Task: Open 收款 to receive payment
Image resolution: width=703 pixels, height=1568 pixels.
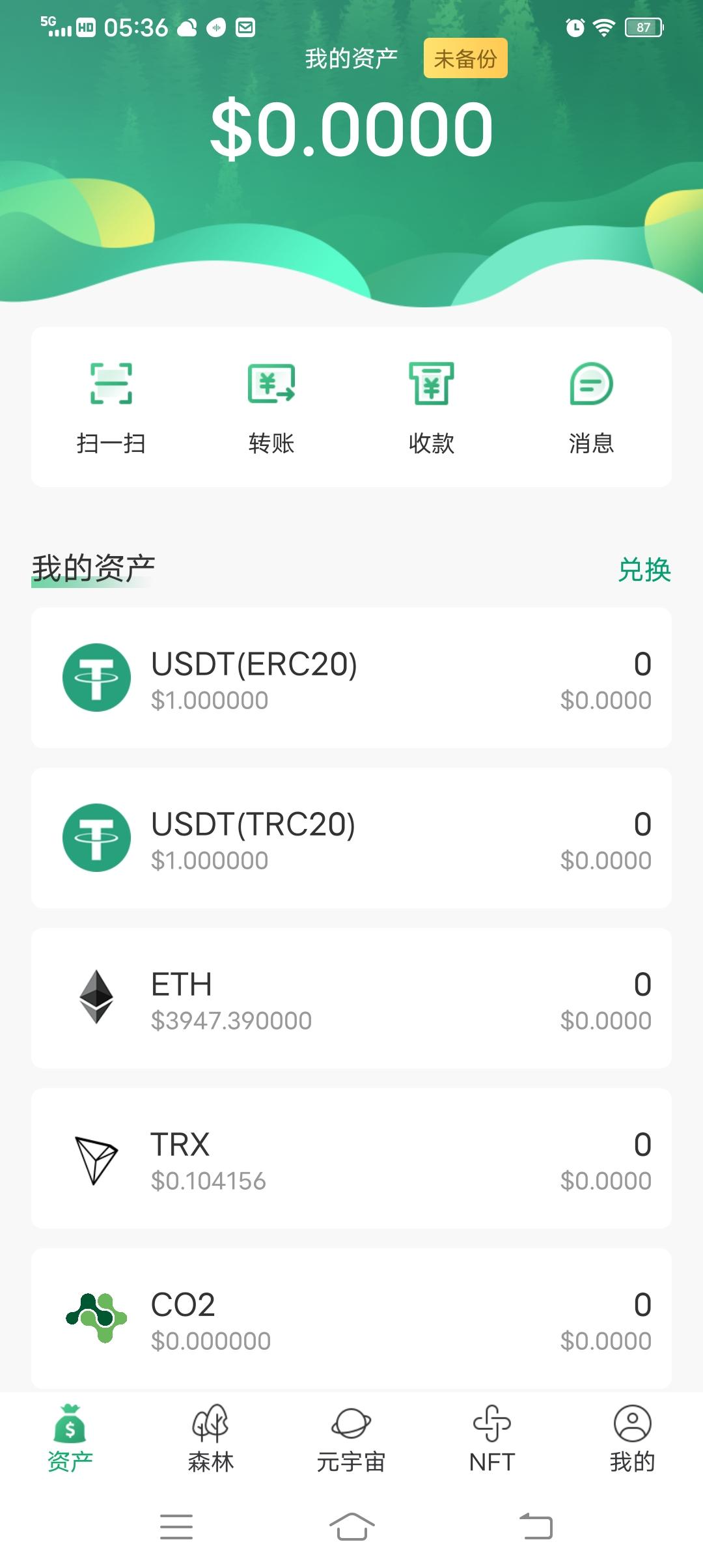Action: coord(431,384)
